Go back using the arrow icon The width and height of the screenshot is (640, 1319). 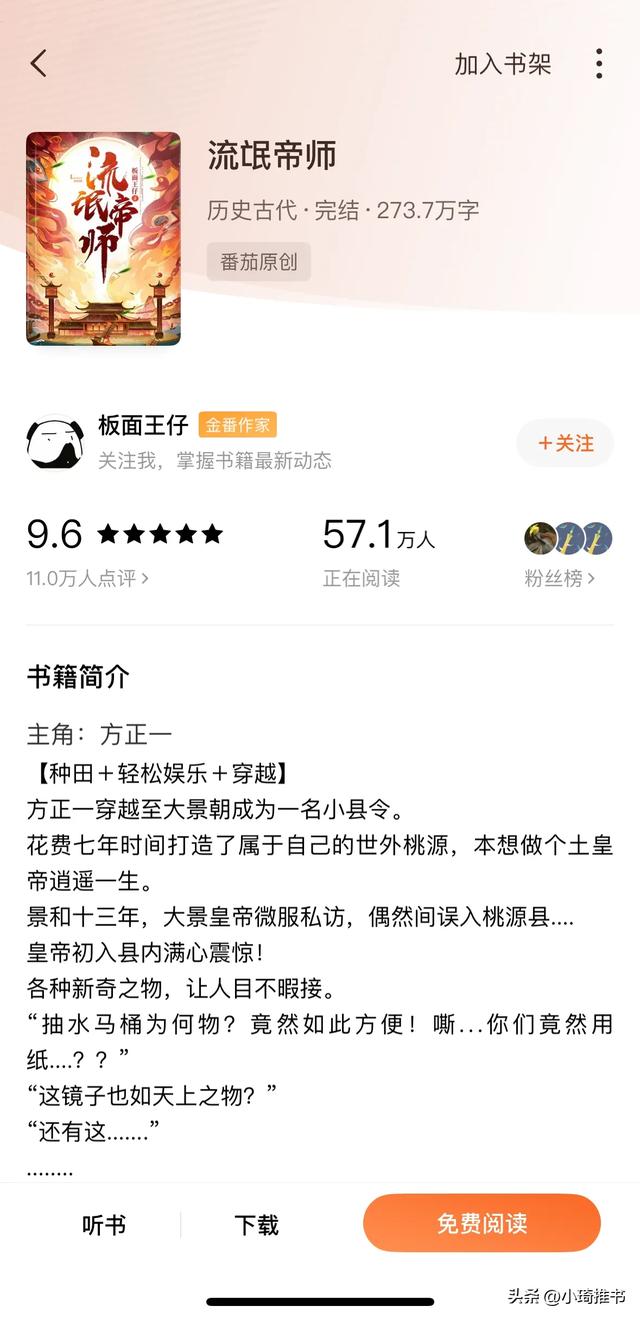[39, 64]
